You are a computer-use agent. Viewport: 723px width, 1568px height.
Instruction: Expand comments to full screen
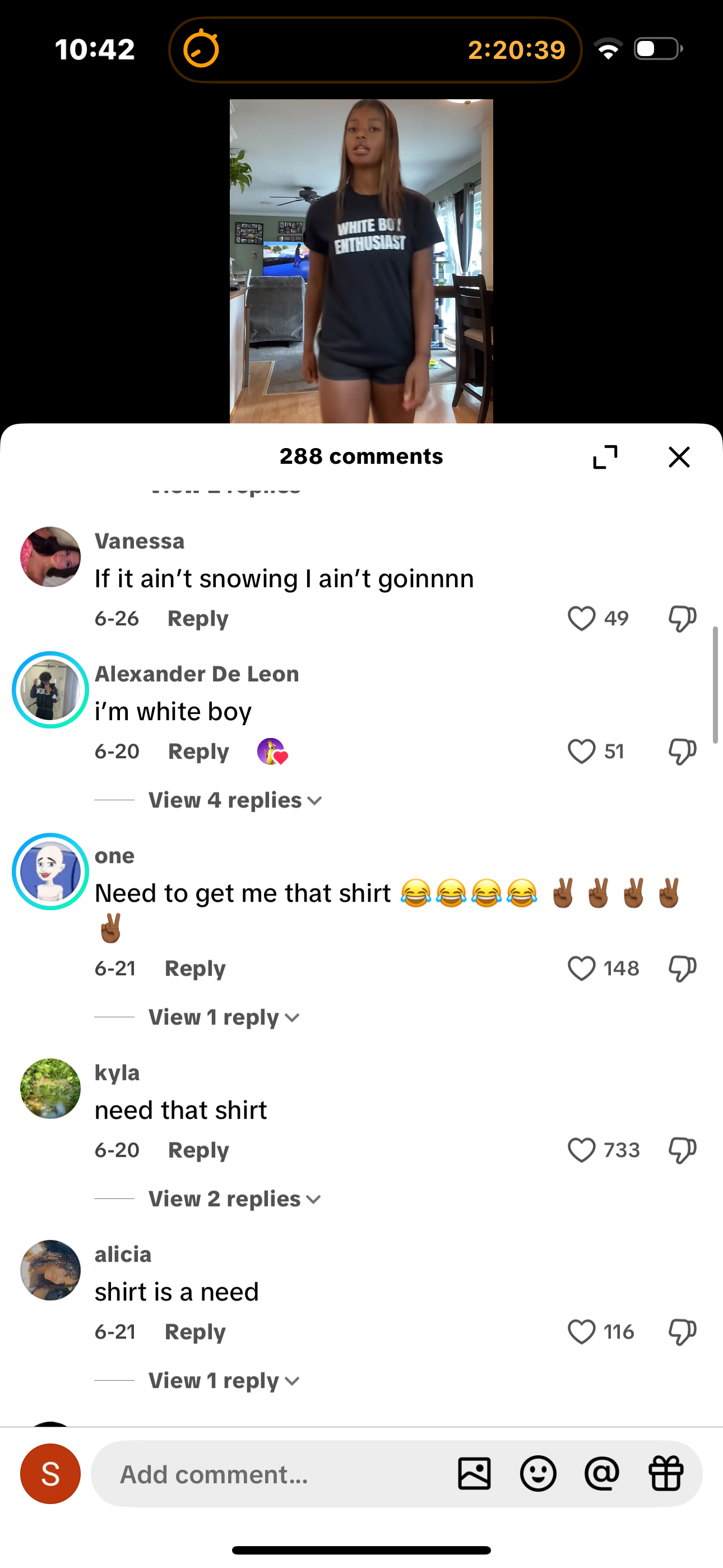pyautogui.click(x=605, y=456)
